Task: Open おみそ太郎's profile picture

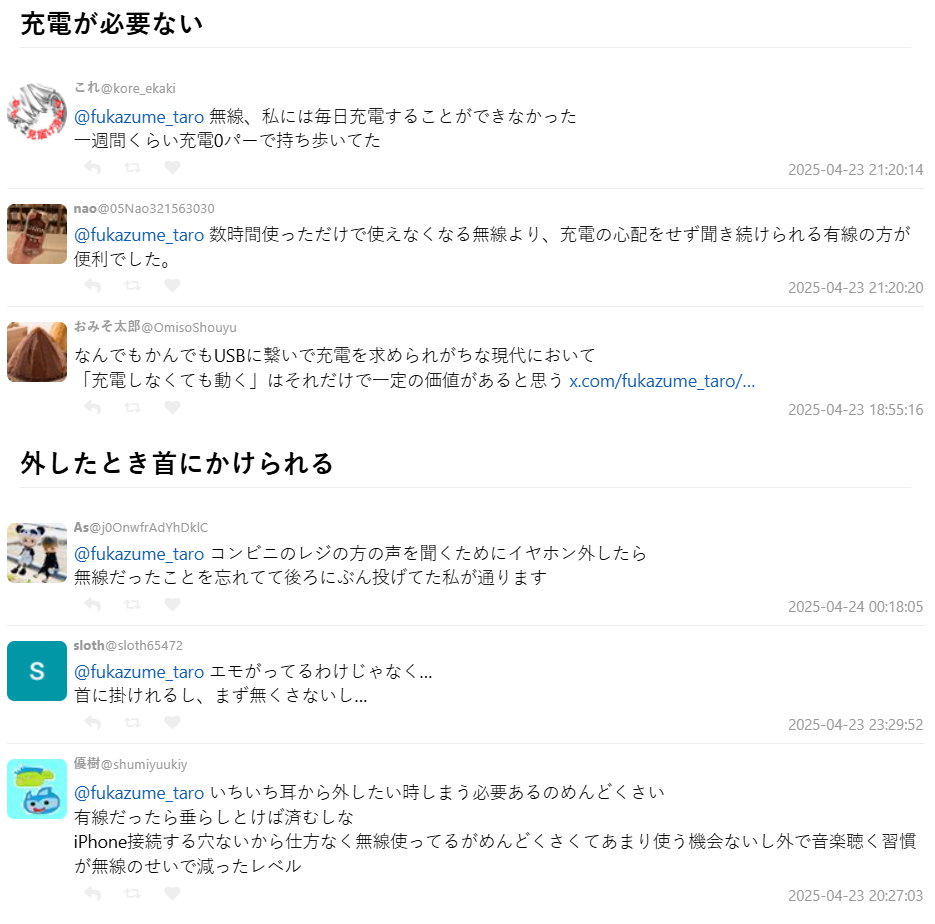Action: point(37,352)
